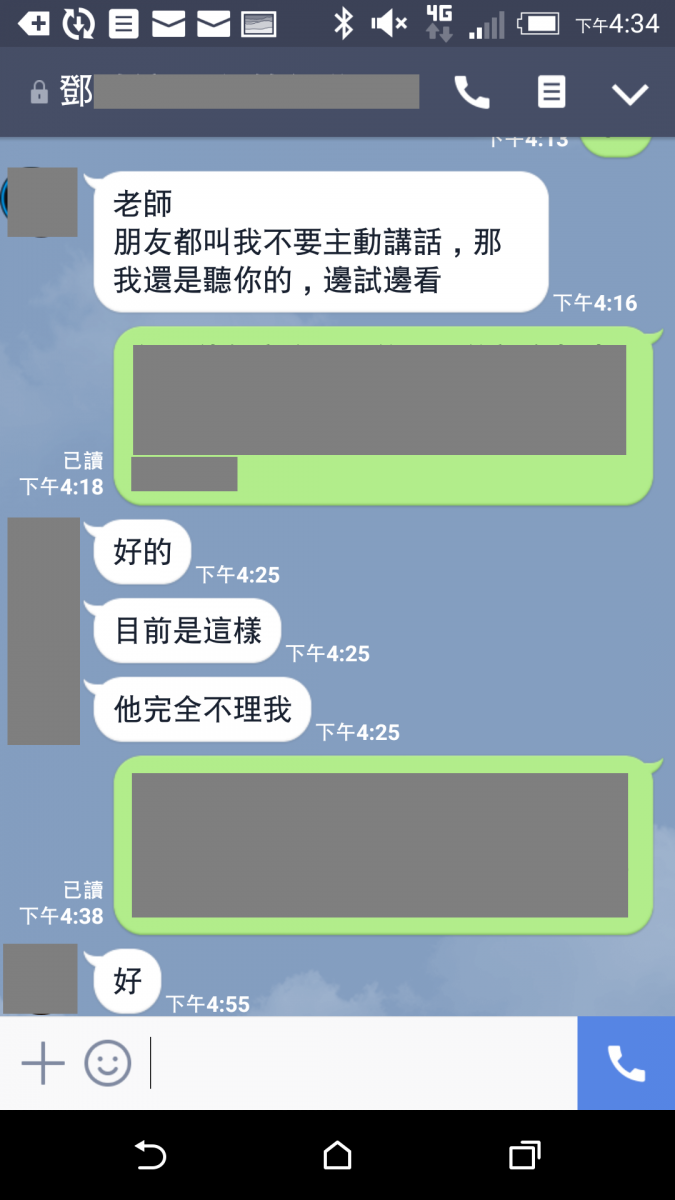This screenshot has height=1200, width=675.
Task: Open sender avatar beside 老師 message
Action: (42, 202)
